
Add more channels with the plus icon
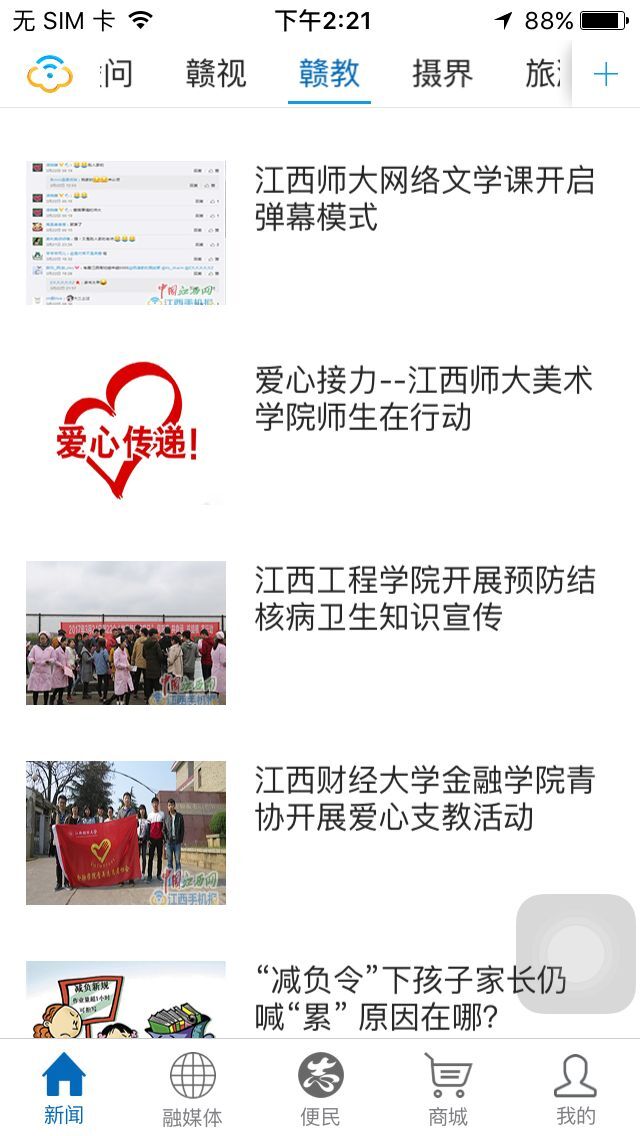pyautogui.click(x=606, y=74)
